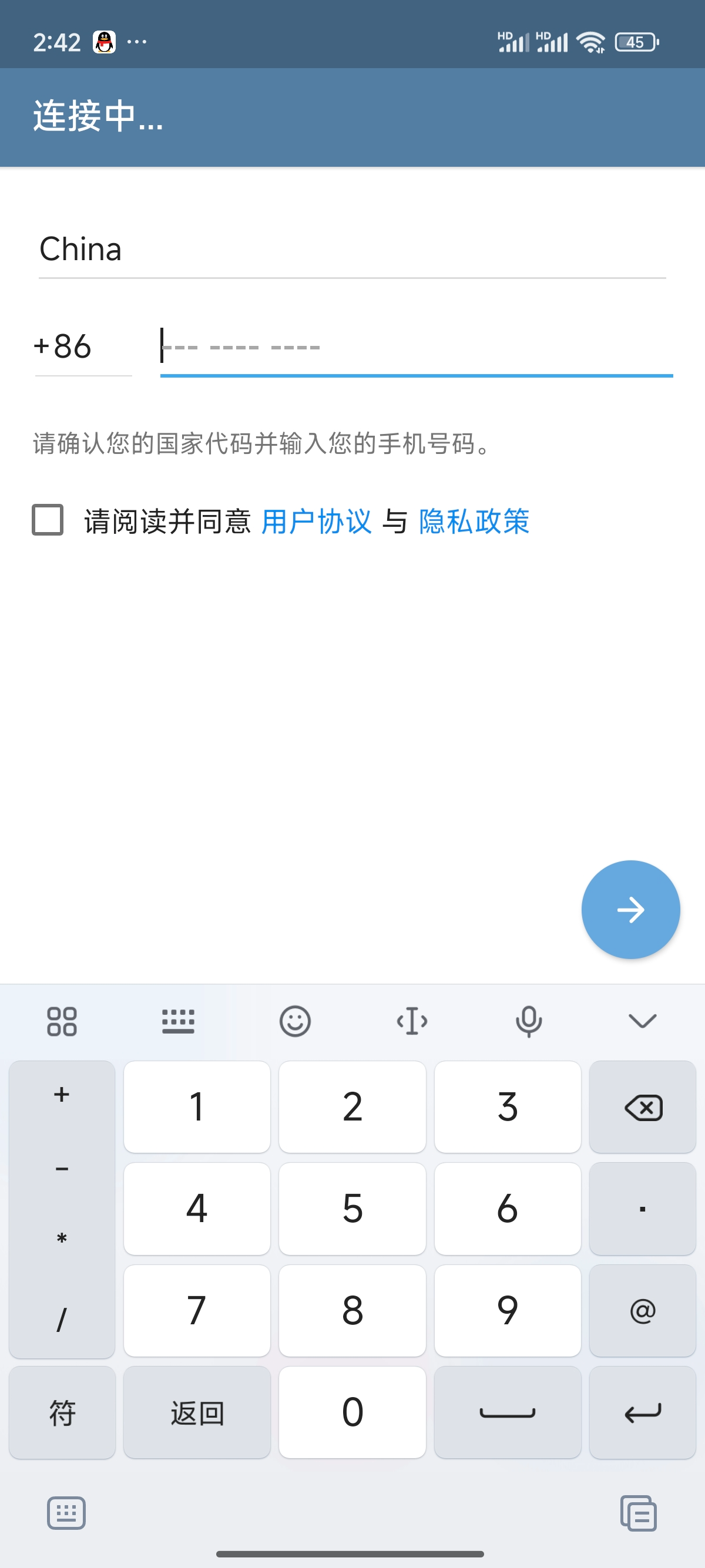The height and width of the screenshot is (1568, 705).
Task: Open keyboard four-squares menu icon
Action: coord(62,1021)
